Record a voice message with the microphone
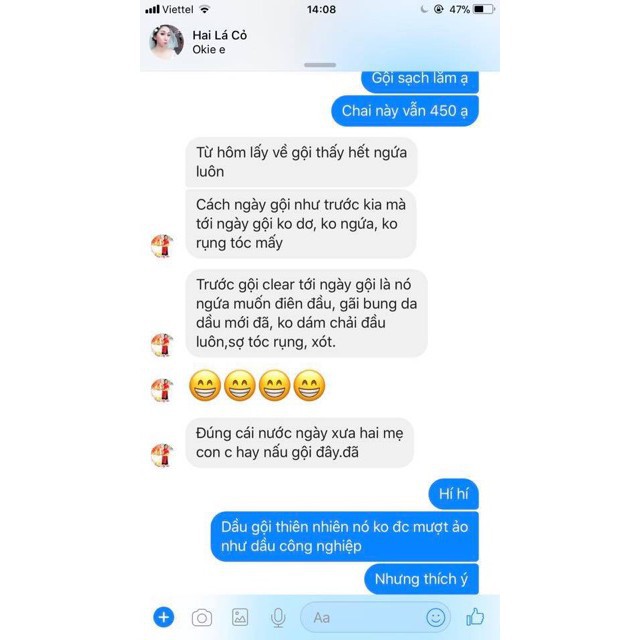640x640 pixels. (x=278, y=617)
